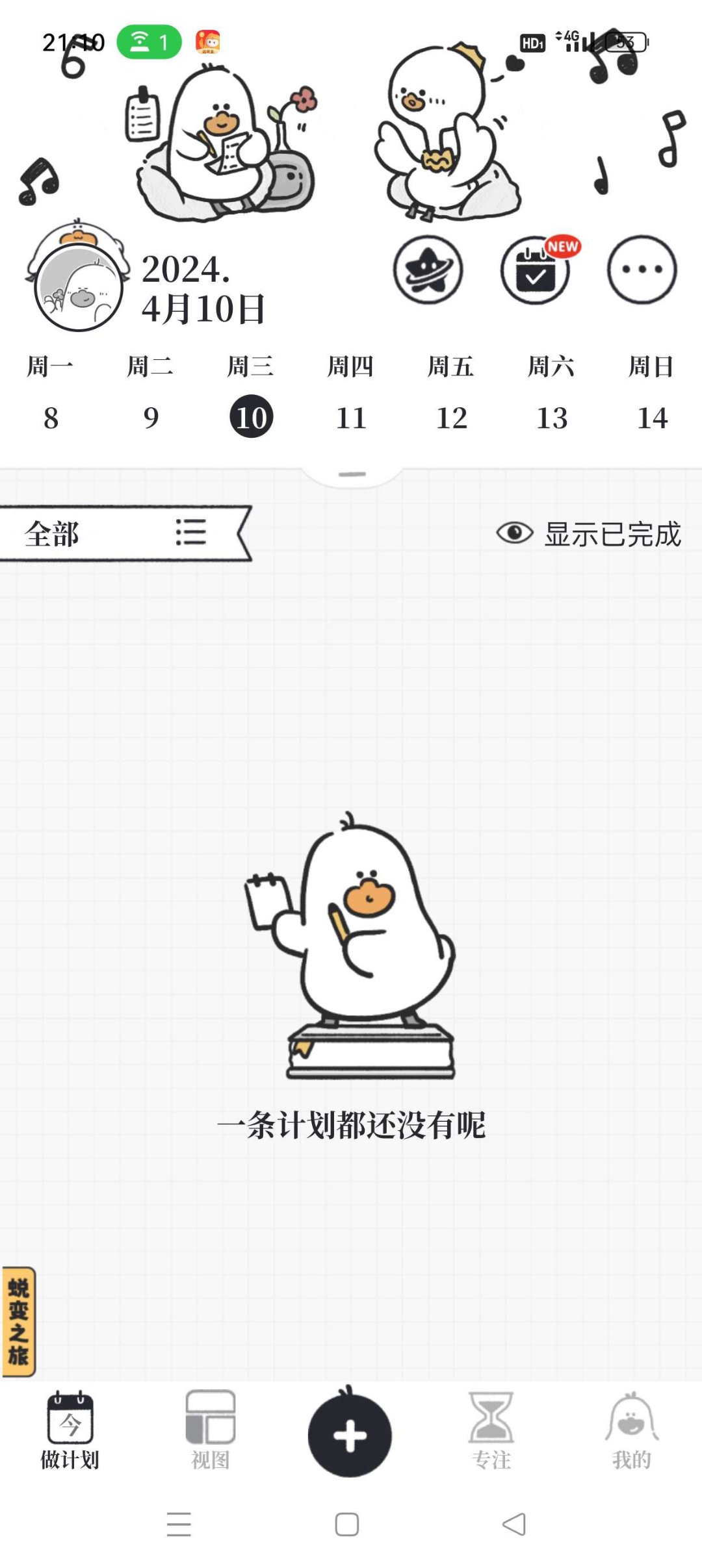The height and width of the screenshot is (1568, 702).
Task: Select Thursday the 11th
Action: pos(351,417)
